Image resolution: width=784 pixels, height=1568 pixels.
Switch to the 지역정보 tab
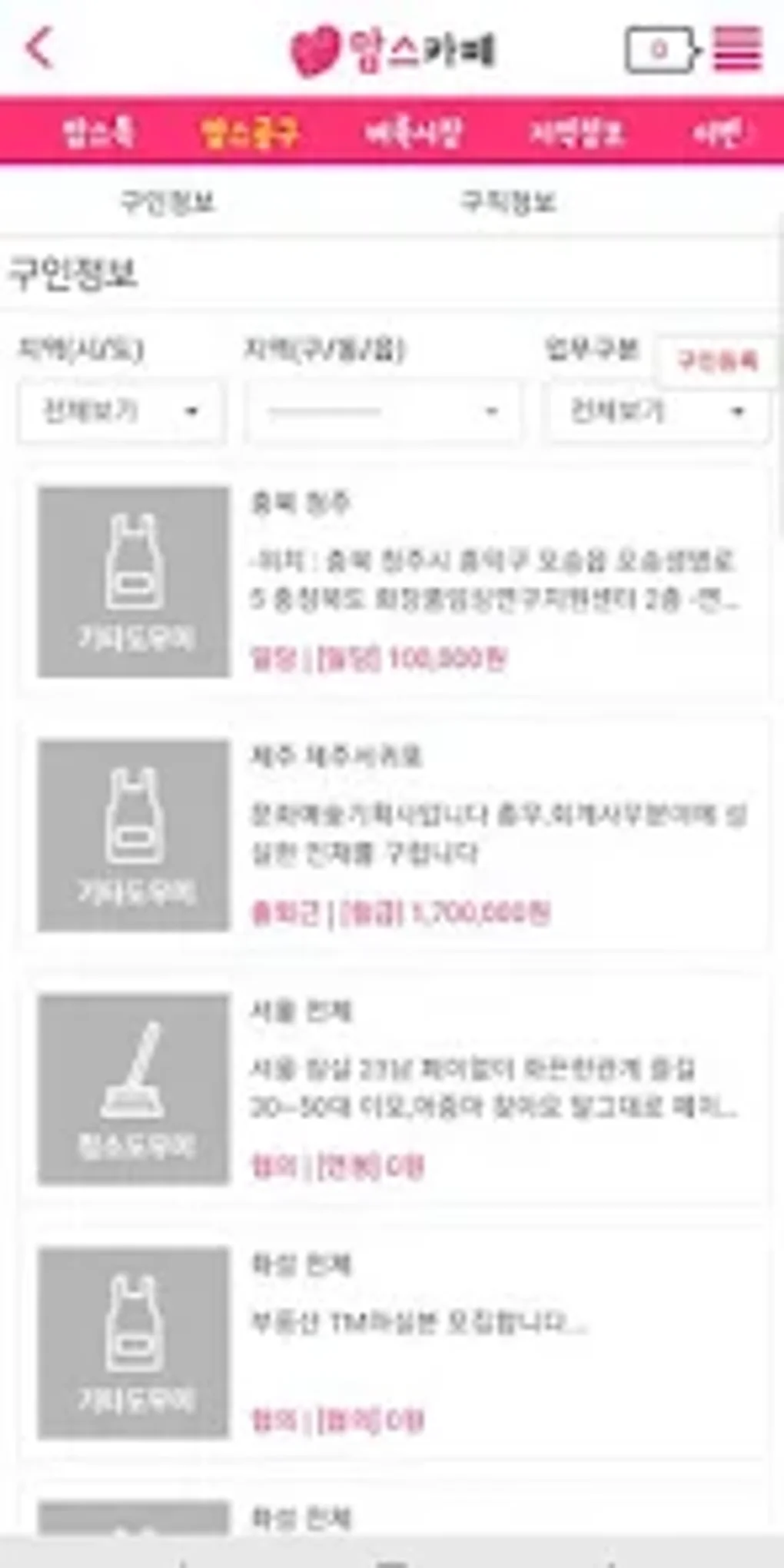576,133
